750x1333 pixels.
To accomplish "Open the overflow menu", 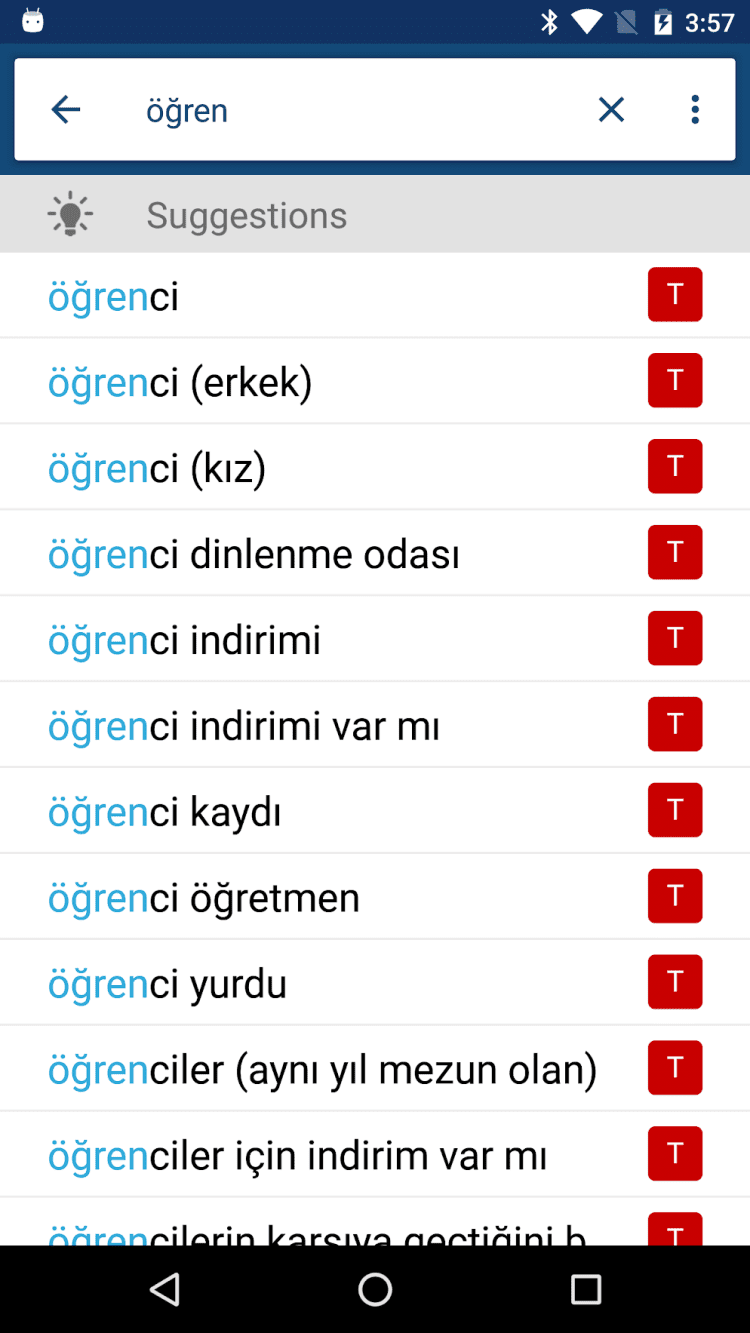I will [695, 110].
